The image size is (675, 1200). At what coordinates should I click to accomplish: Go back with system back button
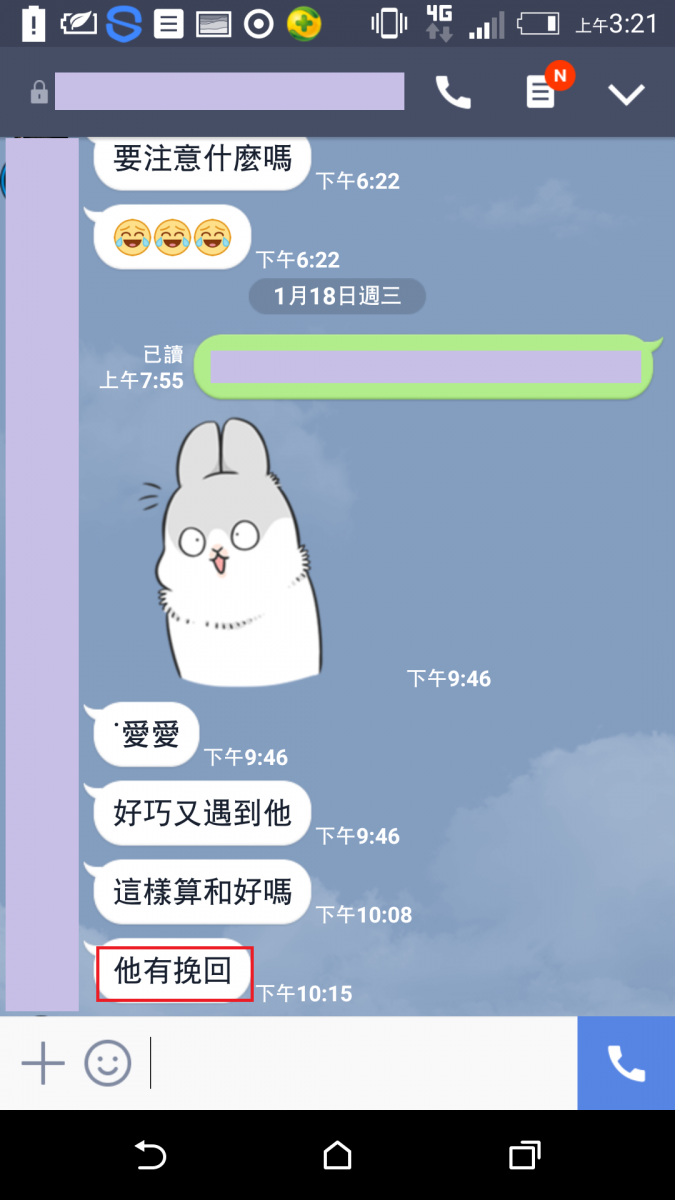pyautogui.click(x=150, y=1156)
